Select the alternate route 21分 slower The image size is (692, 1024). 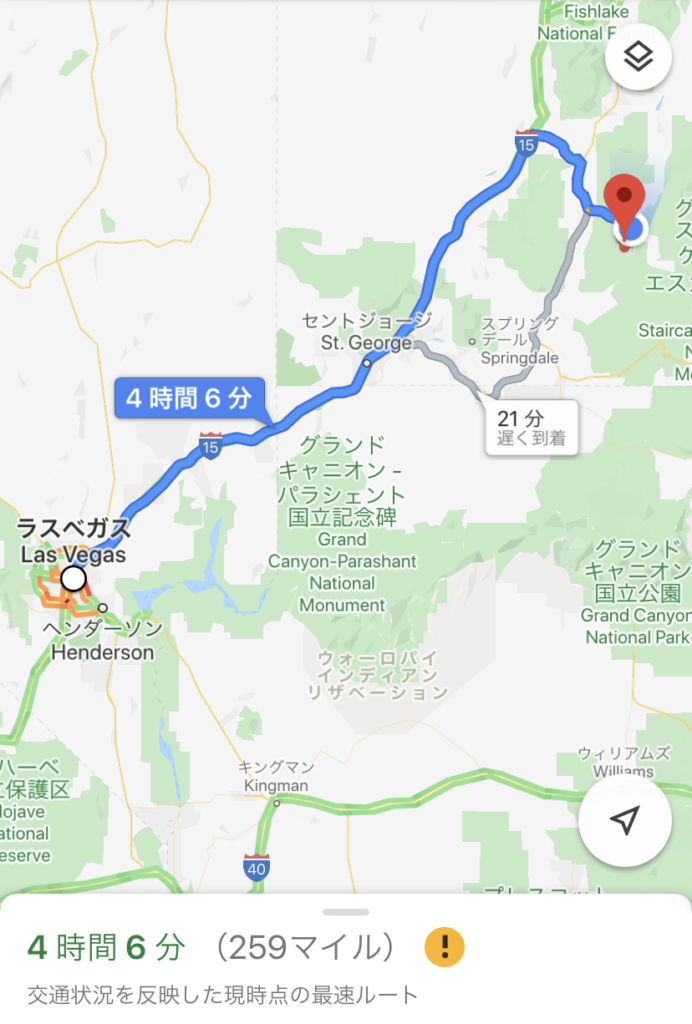(531, 427)
